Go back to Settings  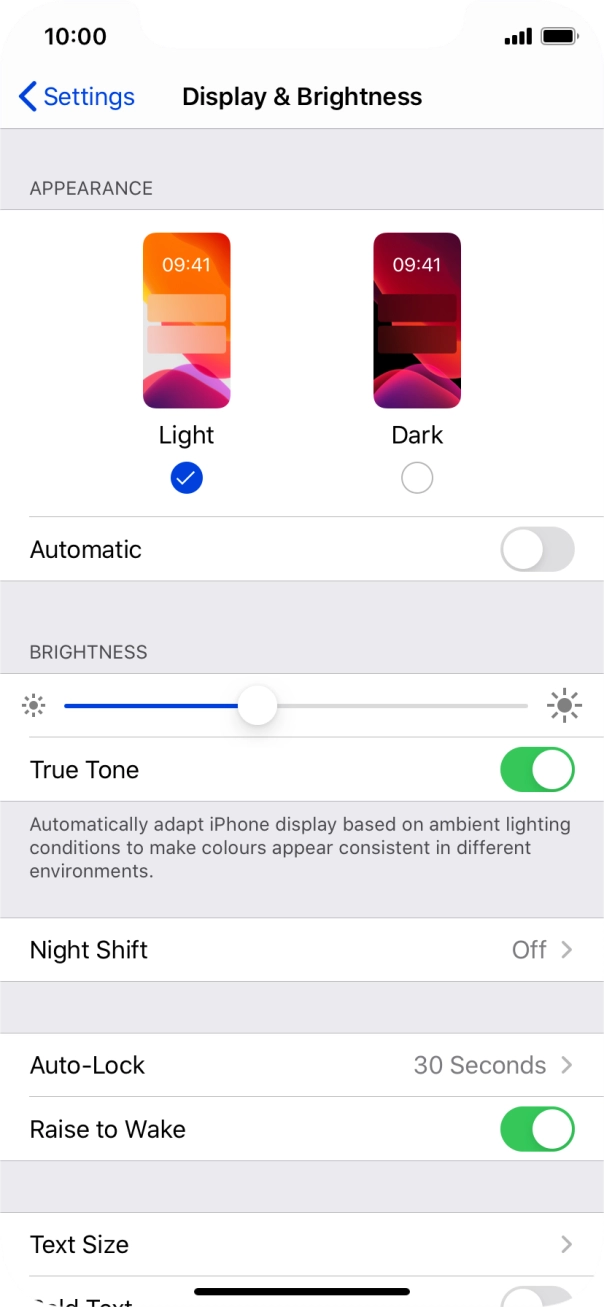pyautogui.click(x=76, y=97)
